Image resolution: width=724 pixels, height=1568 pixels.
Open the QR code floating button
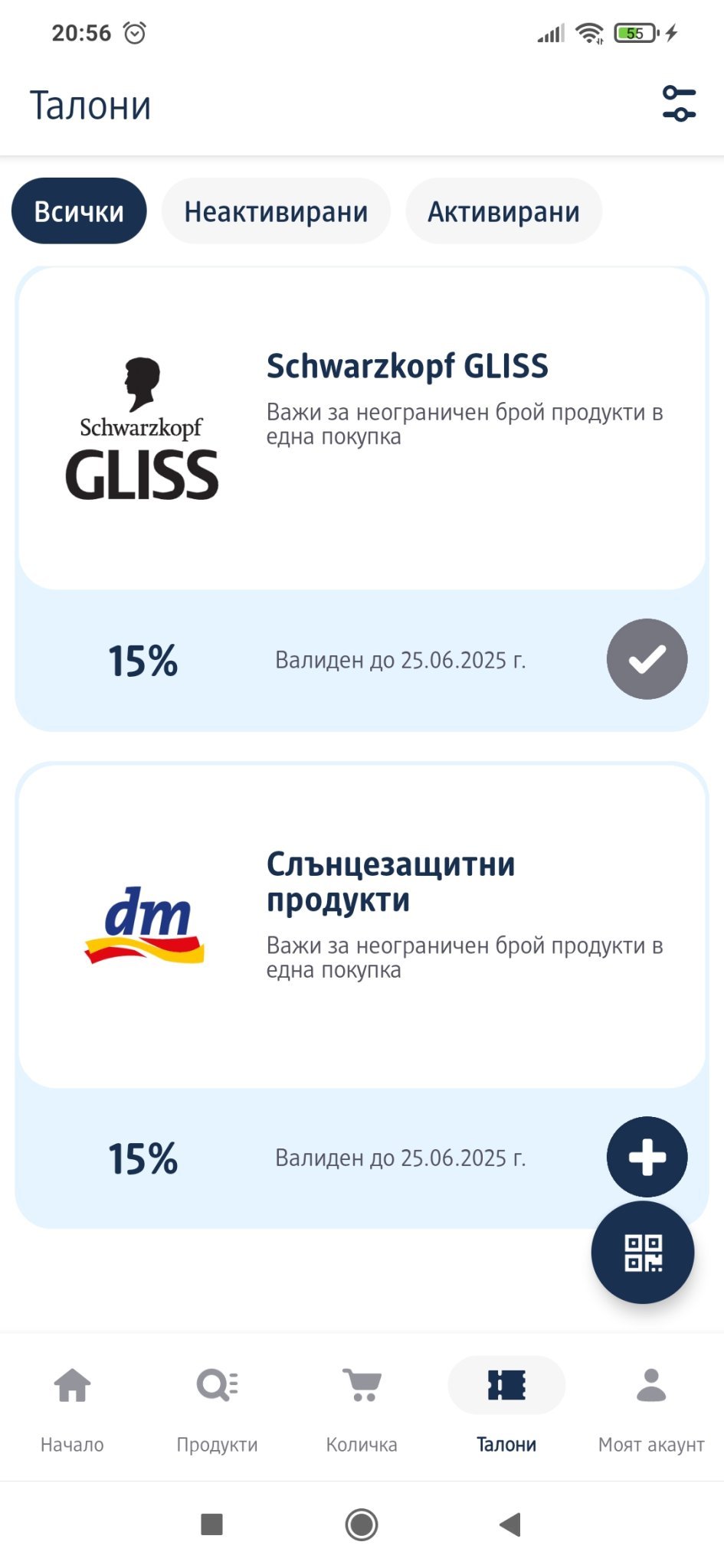(x=642, y=1253)
